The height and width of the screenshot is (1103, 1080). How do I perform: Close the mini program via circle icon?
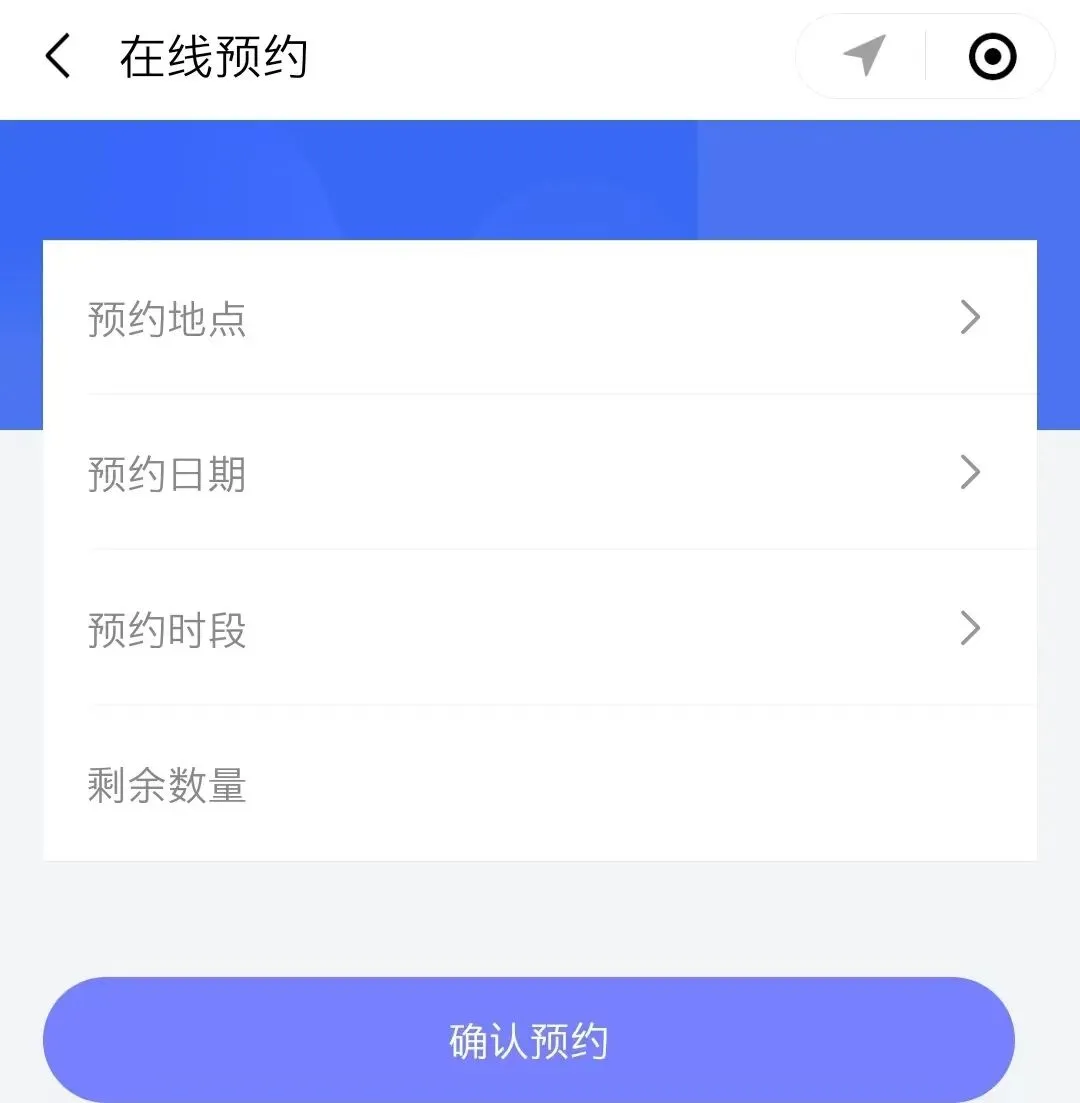(992, 56)
